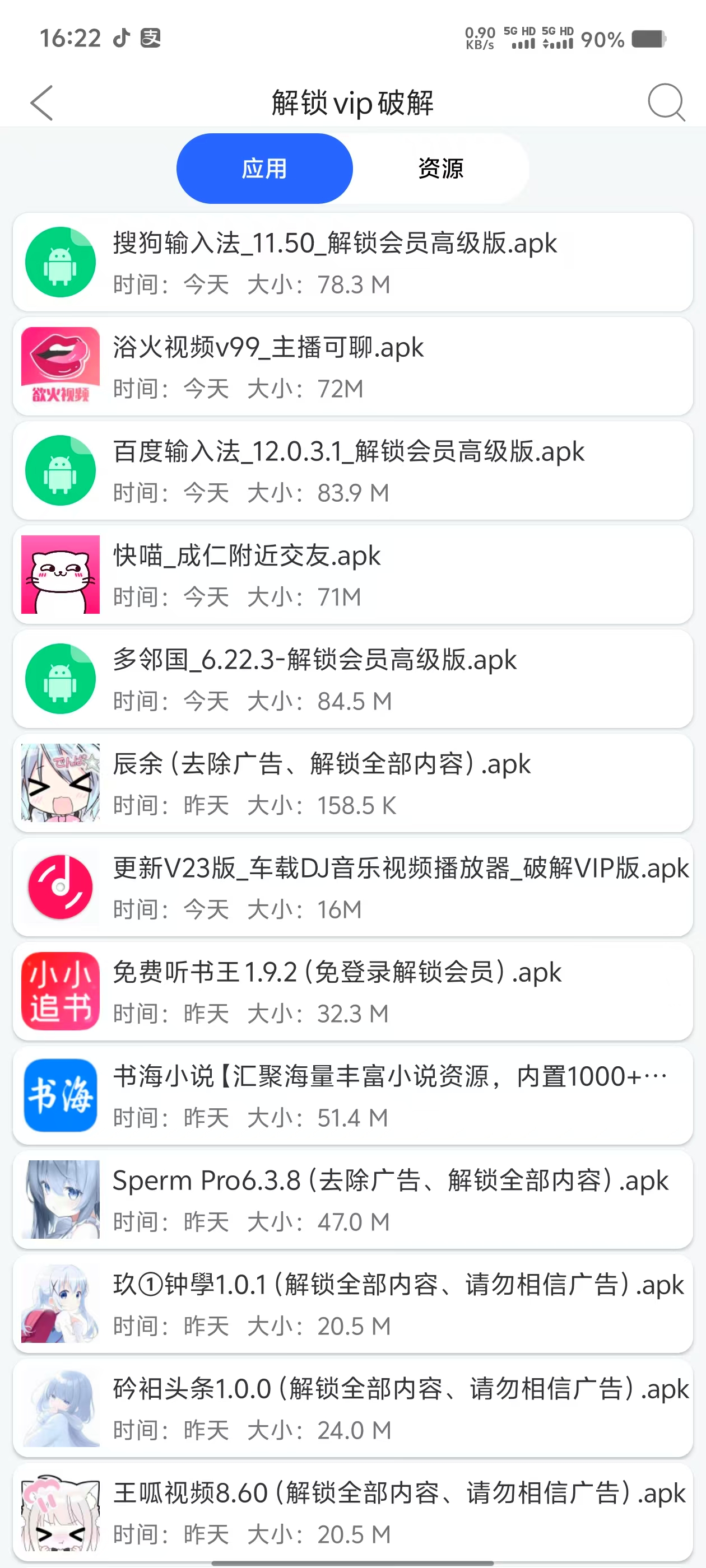Open 车载DJ音乐视频播放器 apk entry

pos(352,887)
